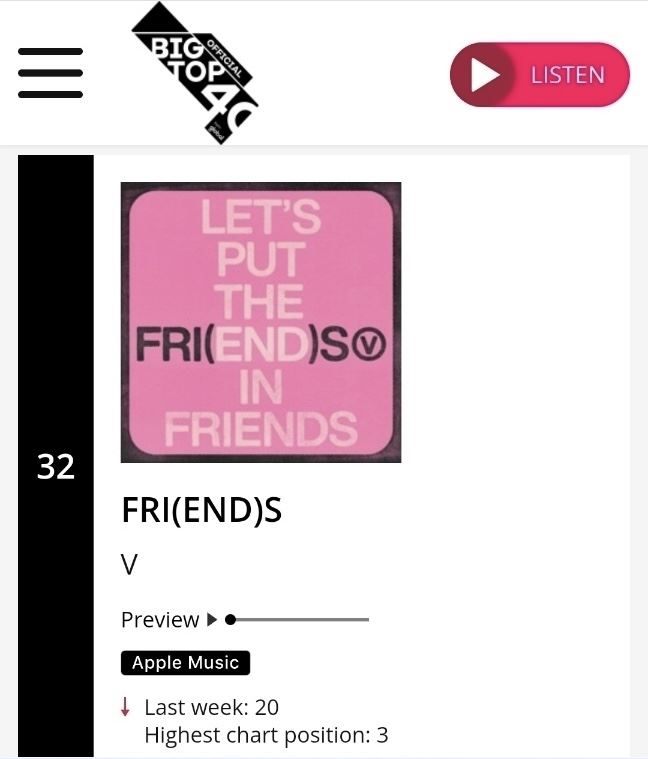
Task: Go to the Big Top 40 homepage logo
Action: click(196, 73)
